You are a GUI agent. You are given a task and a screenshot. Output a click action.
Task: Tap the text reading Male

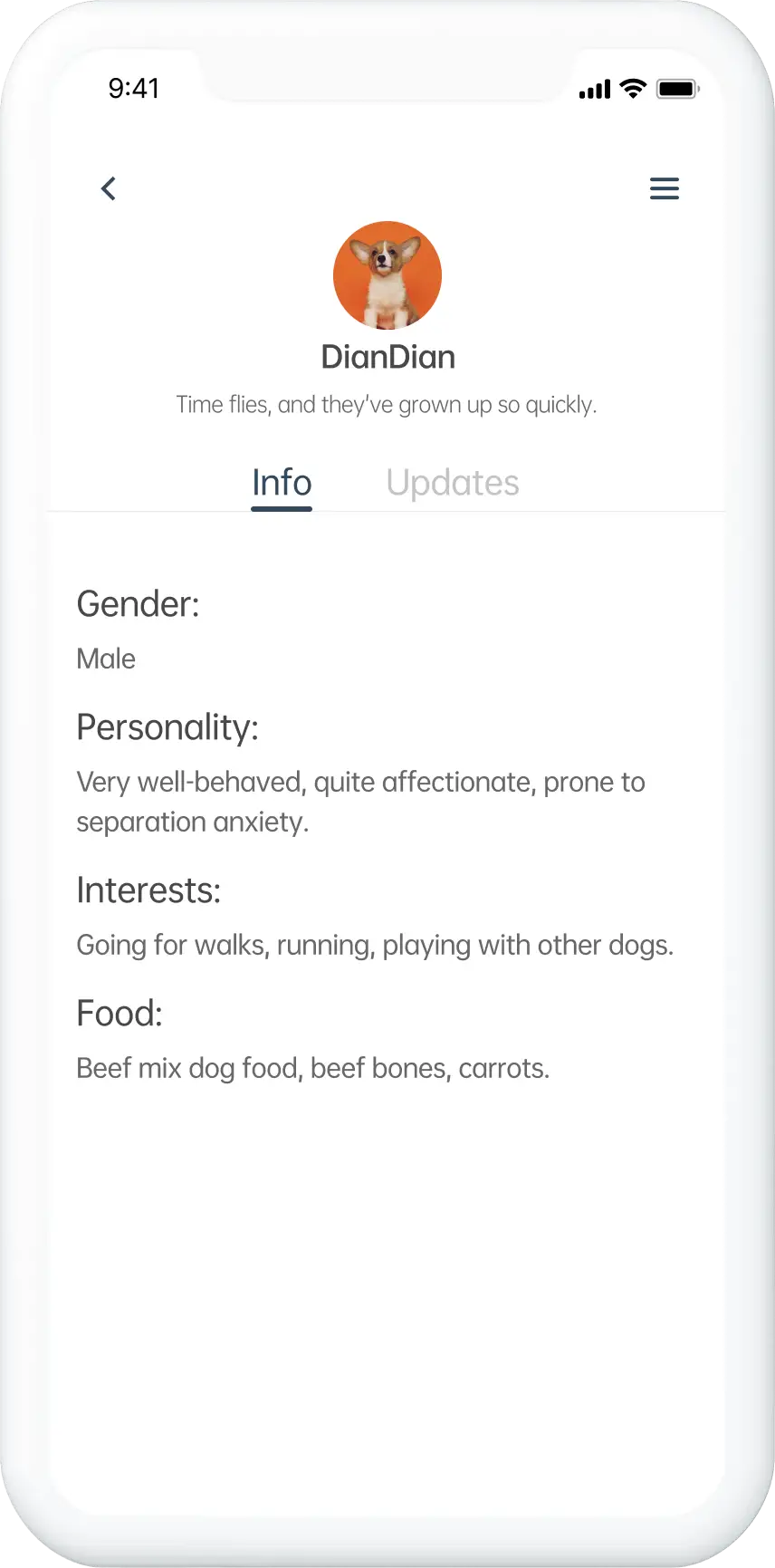coord(106,659)
